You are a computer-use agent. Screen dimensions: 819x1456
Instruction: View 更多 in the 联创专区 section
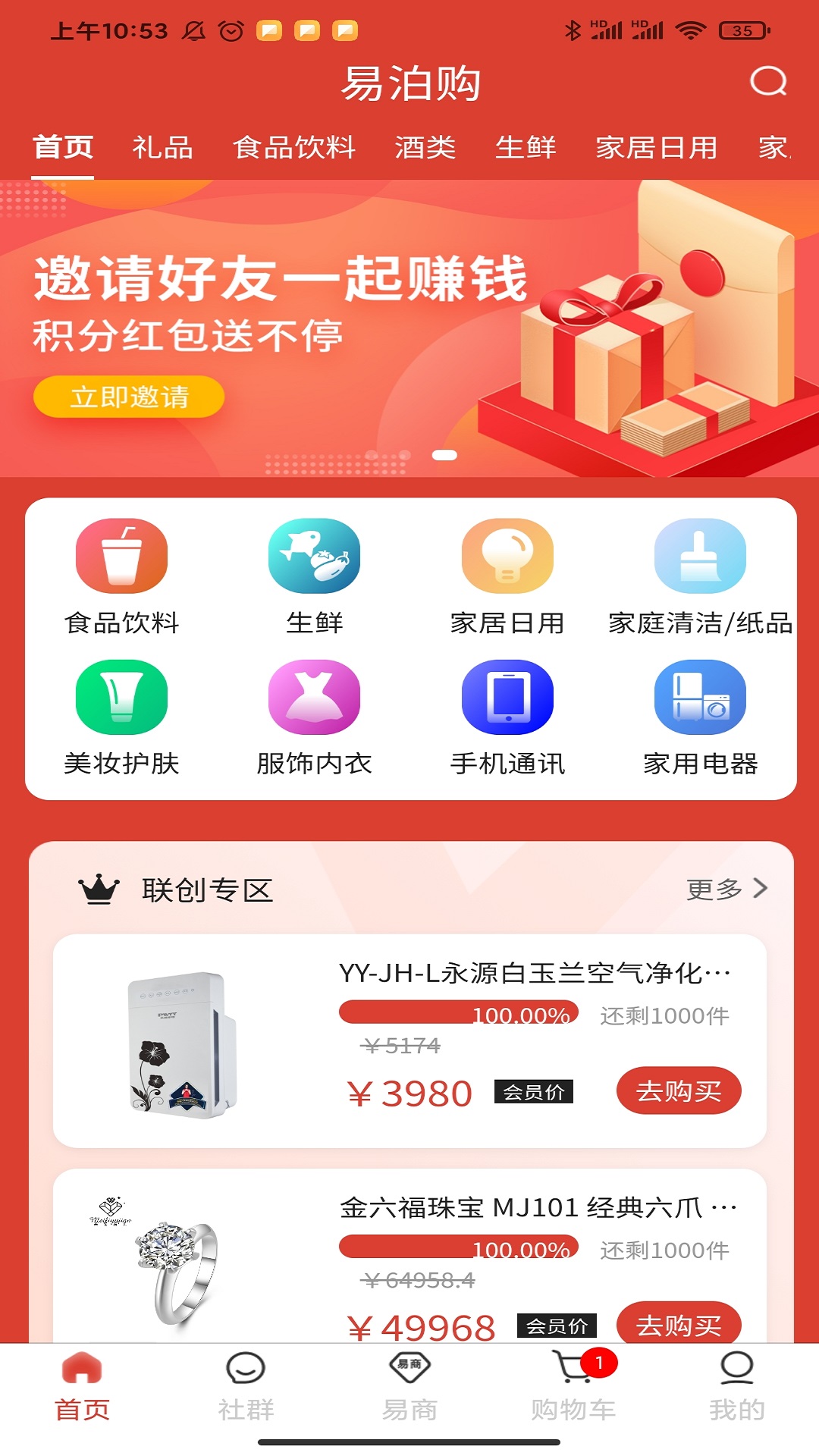pyautogui.click(x=726, y=889)
